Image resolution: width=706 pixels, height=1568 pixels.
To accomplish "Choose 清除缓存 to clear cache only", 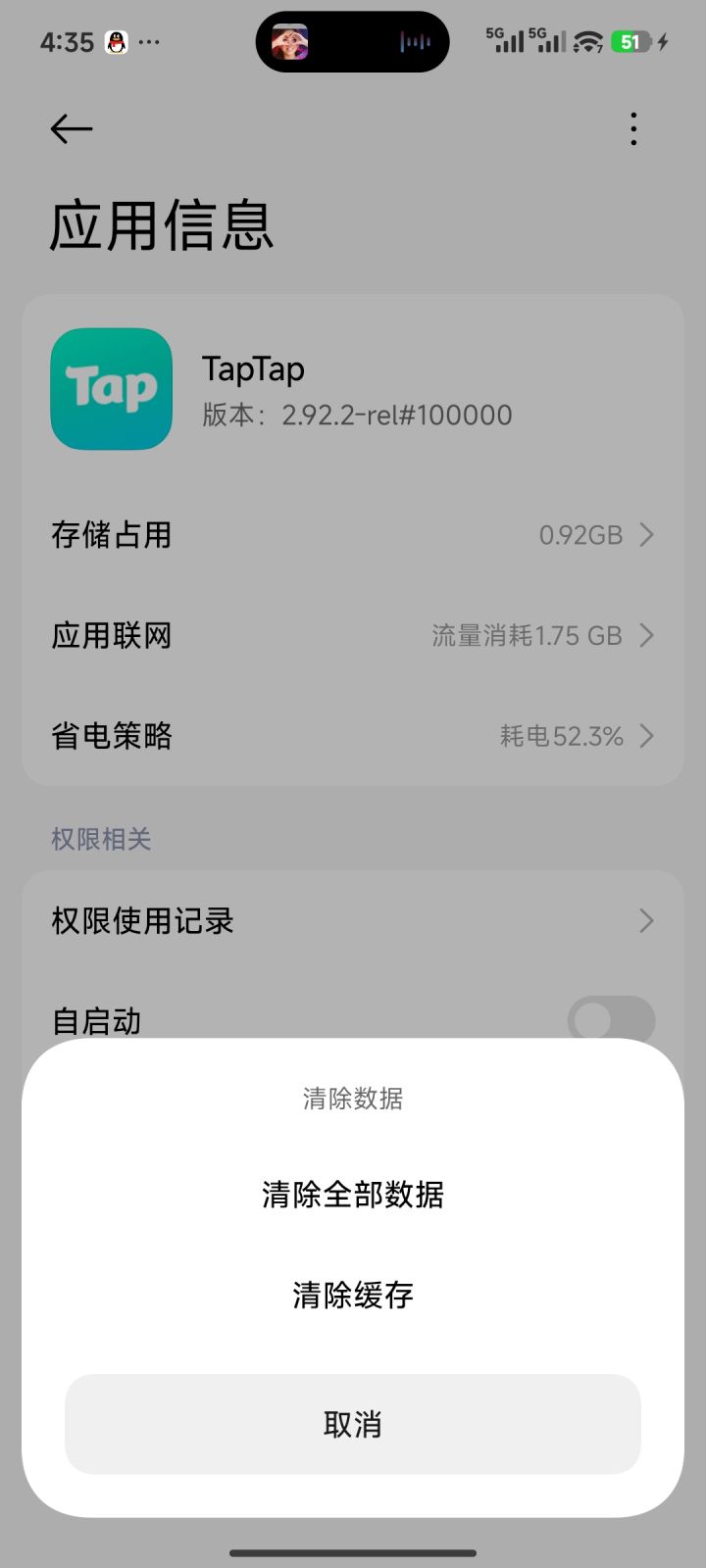I will click(x=353, y=1295).
